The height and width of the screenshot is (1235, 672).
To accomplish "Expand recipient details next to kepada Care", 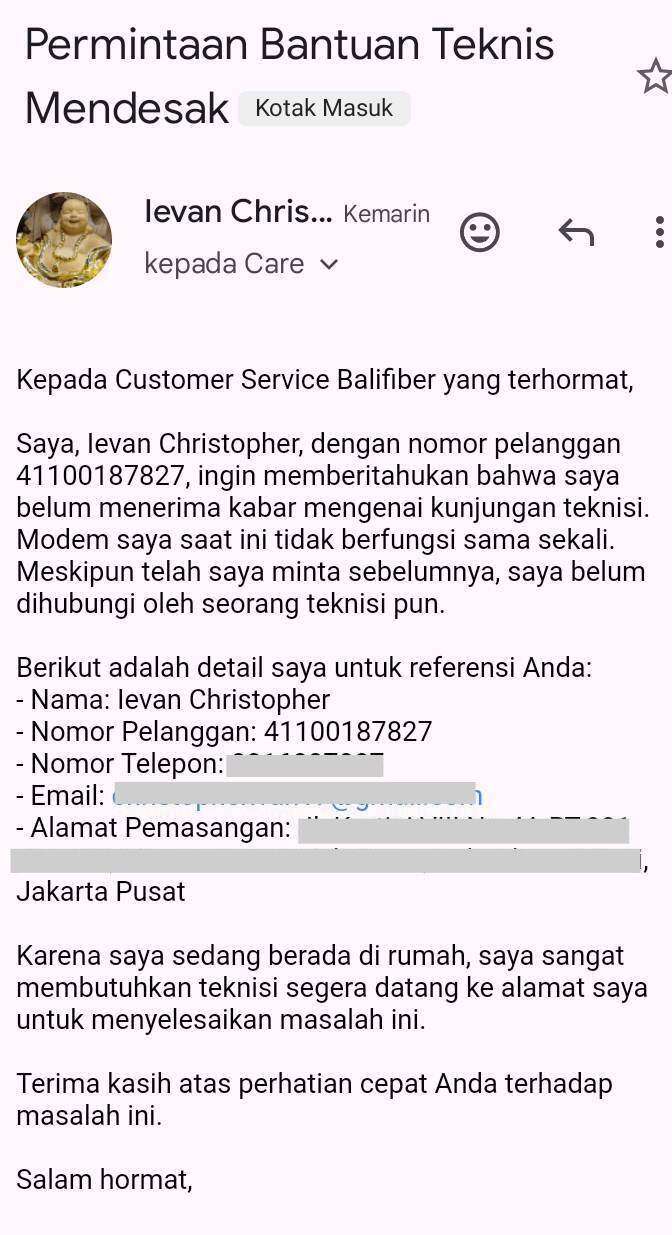I will 328,264.
